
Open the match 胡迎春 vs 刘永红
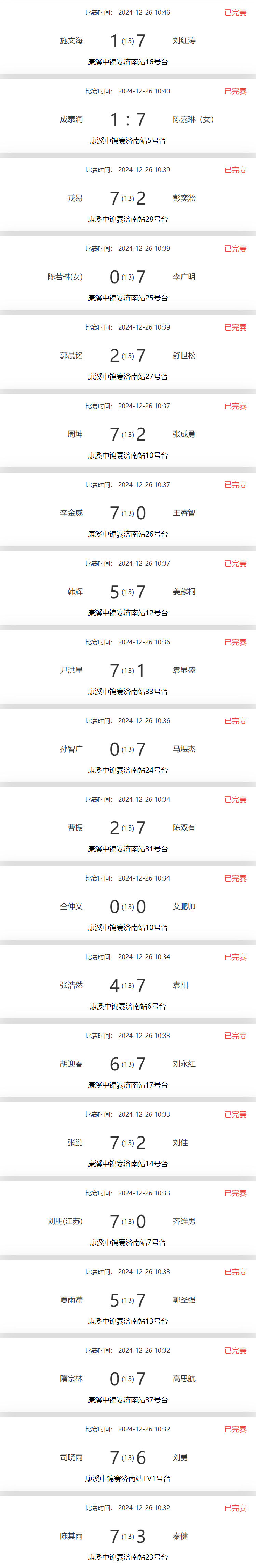click(128, 1064)
